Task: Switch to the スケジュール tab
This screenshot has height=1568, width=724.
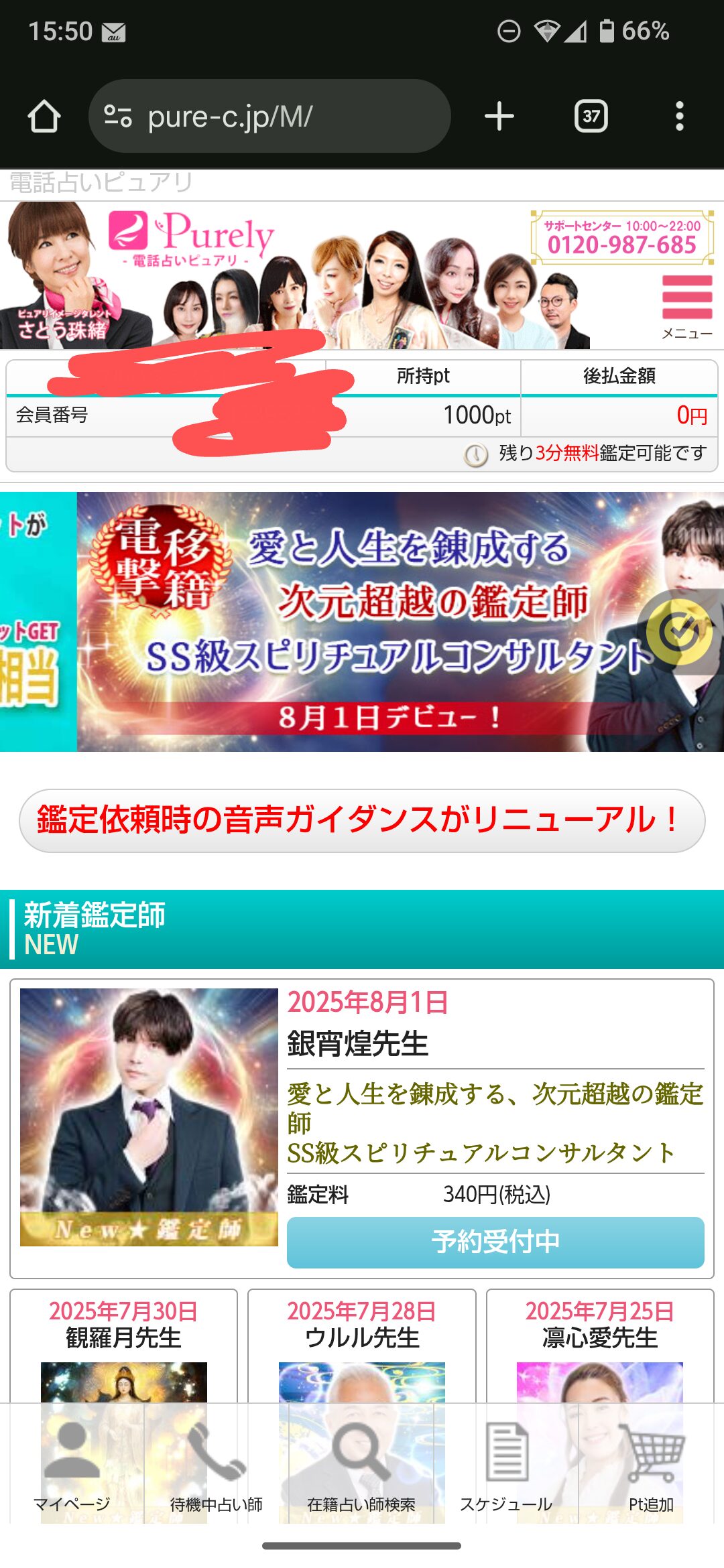Action: click(x=506, y=1465)
